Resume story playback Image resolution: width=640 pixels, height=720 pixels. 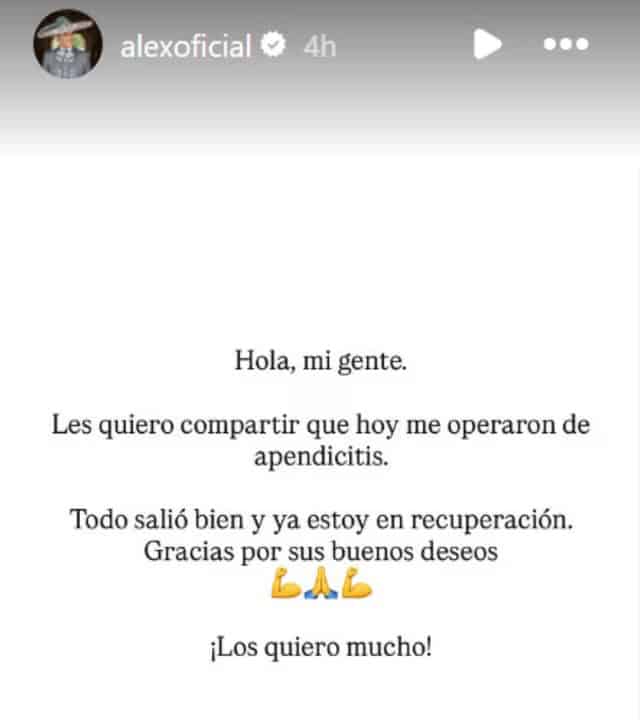(487, 44)
